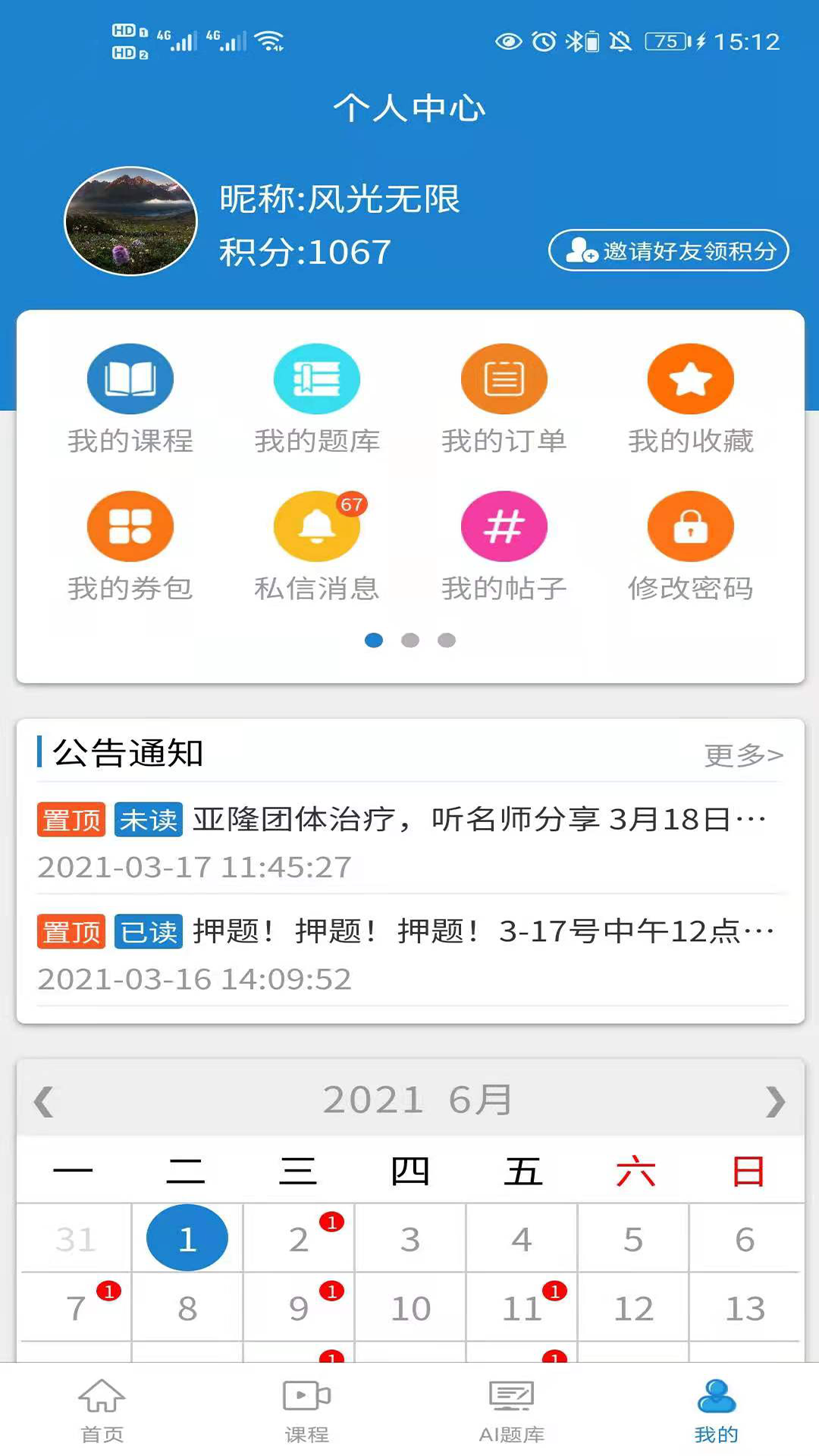
Task: Open 我的帖子 (My Posts)
Action: point(503,541)
